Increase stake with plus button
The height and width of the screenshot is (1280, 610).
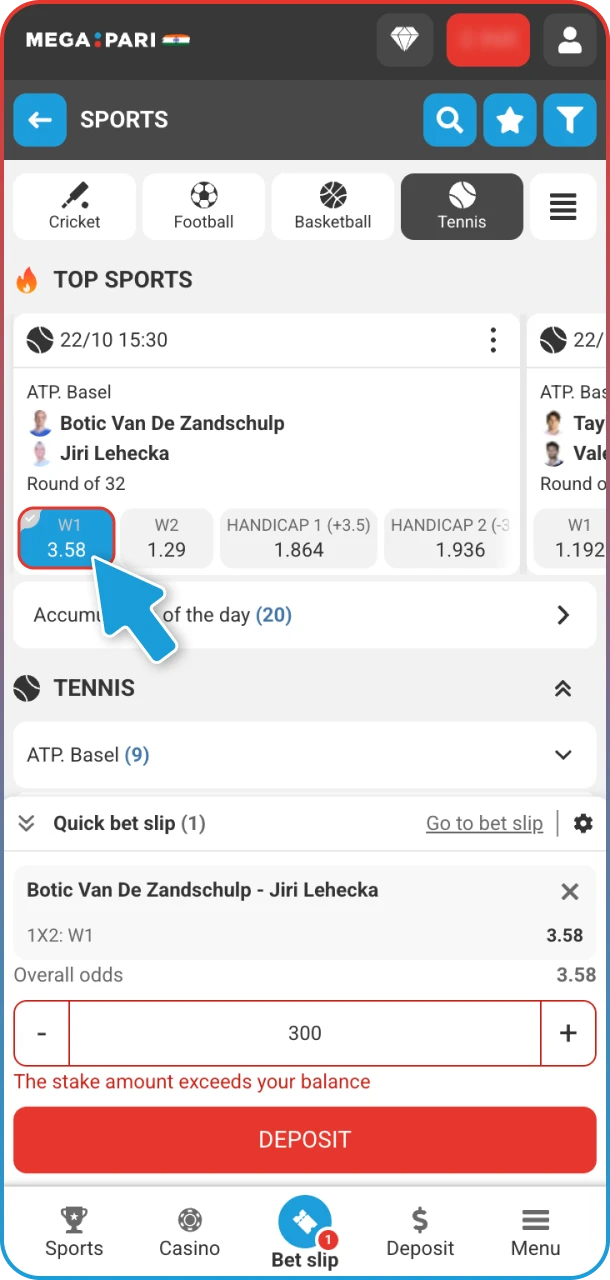point(568,1033)
